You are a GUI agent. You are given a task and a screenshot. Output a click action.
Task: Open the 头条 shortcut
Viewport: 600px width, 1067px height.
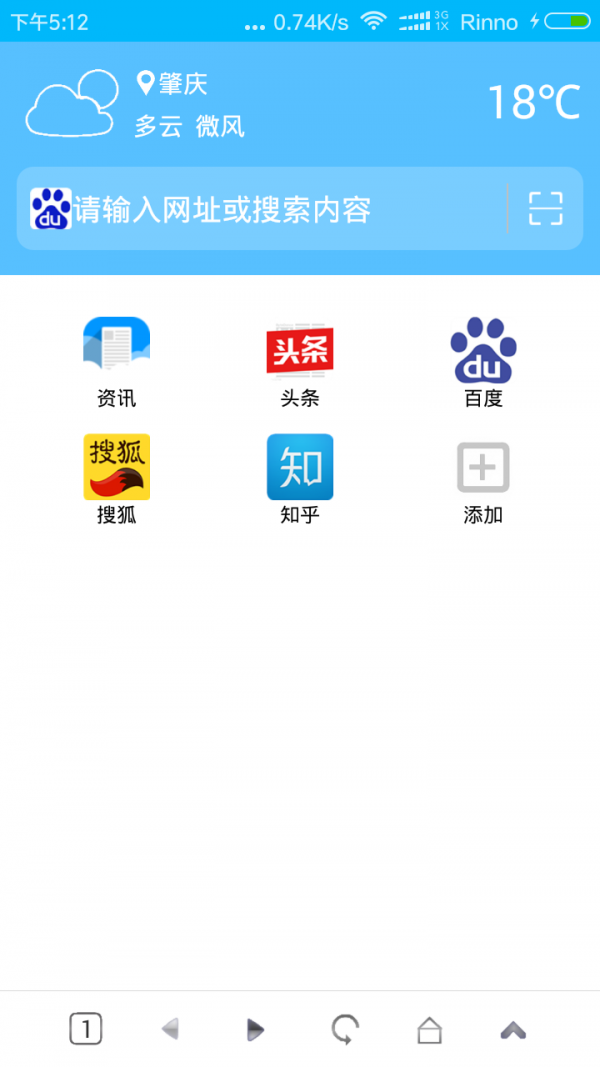pyautogui.click(x=300, y=363)
